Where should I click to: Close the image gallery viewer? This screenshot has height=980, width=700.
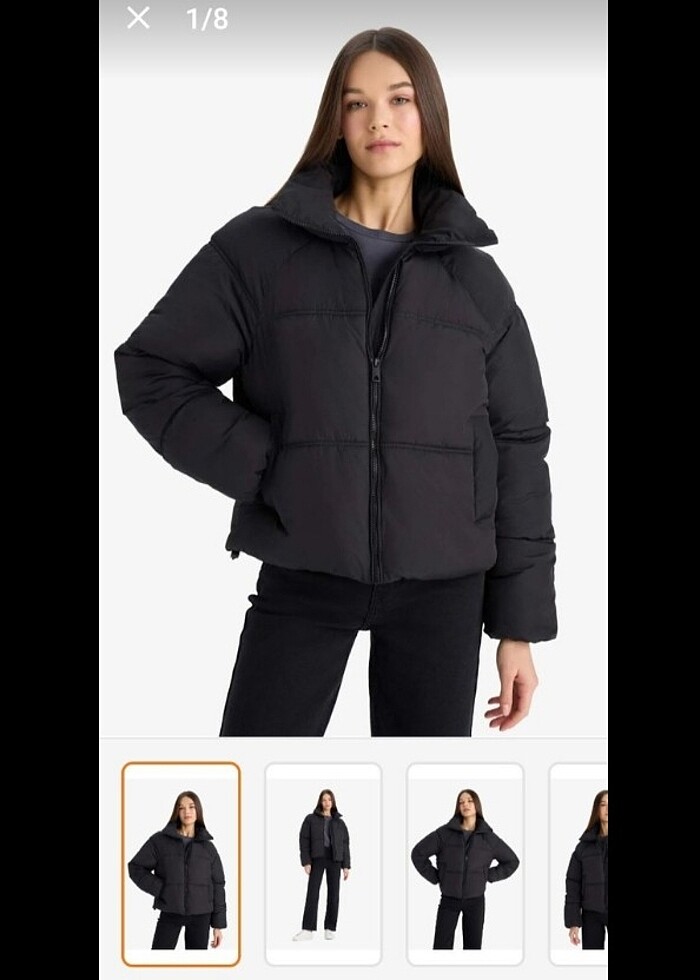pyautogui.click(x=138, y=18)
